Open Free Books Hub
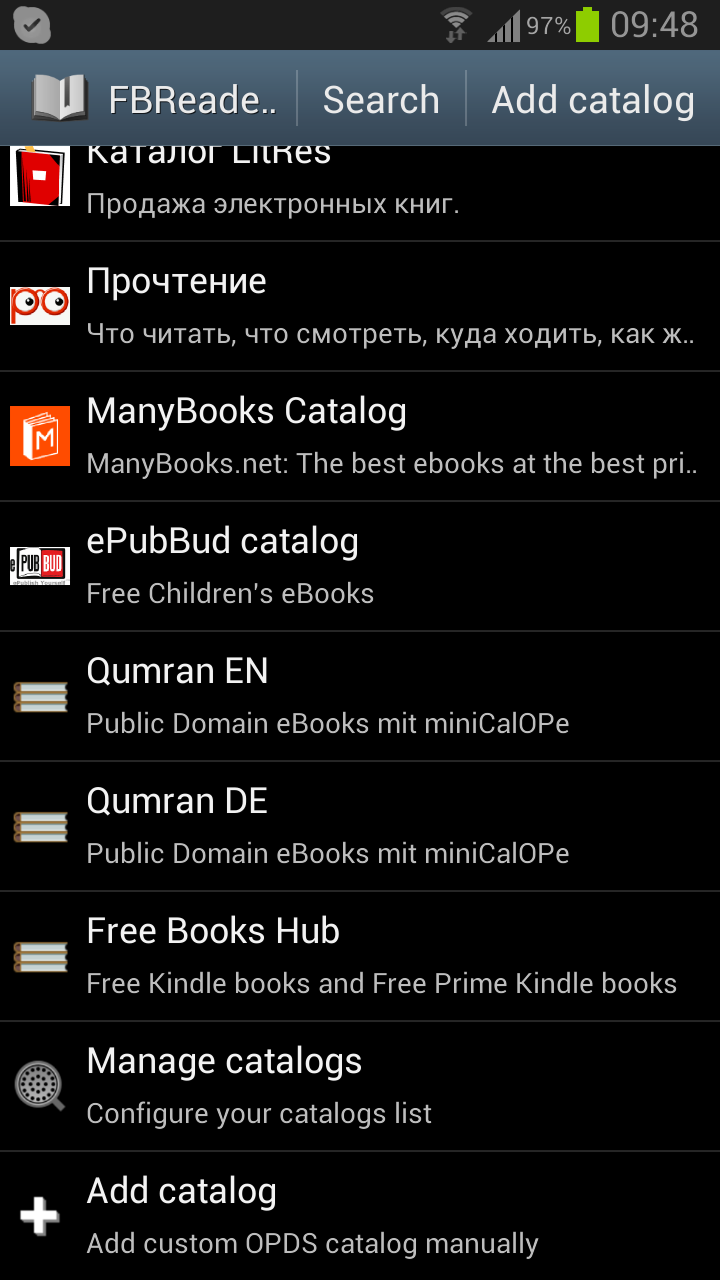 click(360, 956)
